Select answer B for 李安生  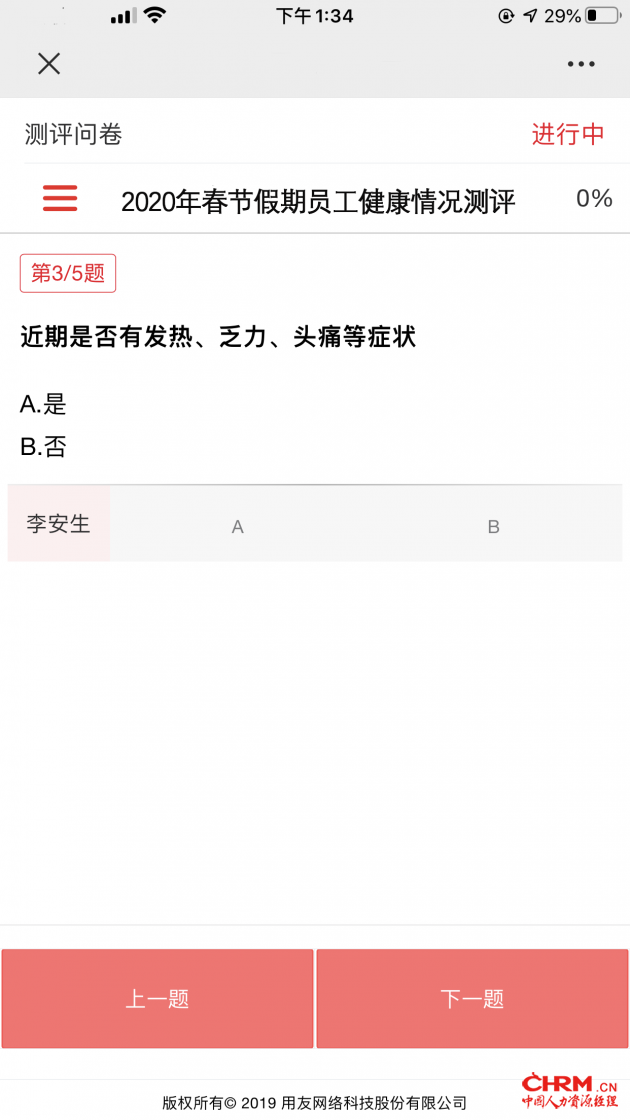(493, 526)
